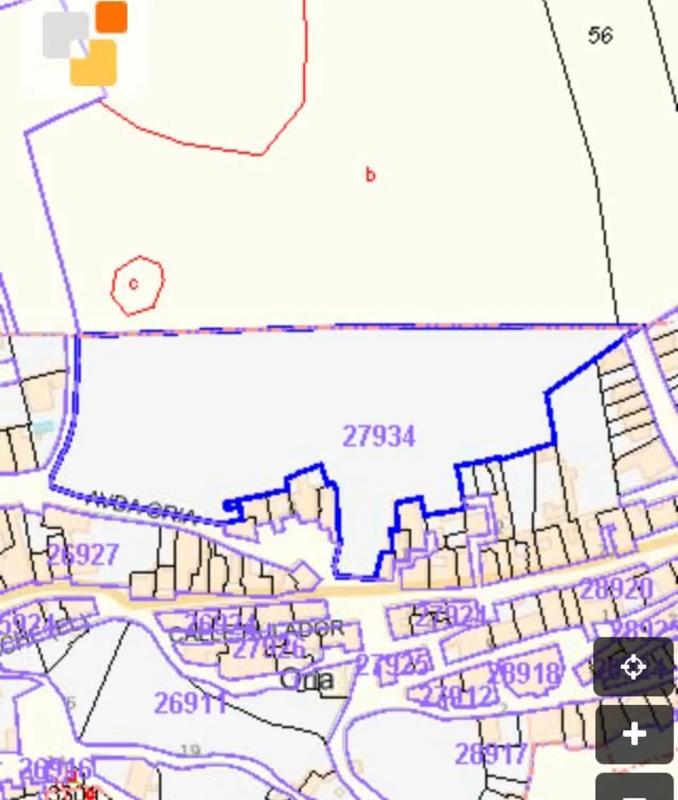Zoom in with the plus button
This screenshot has width=678, height=800.
coord(633,735)
